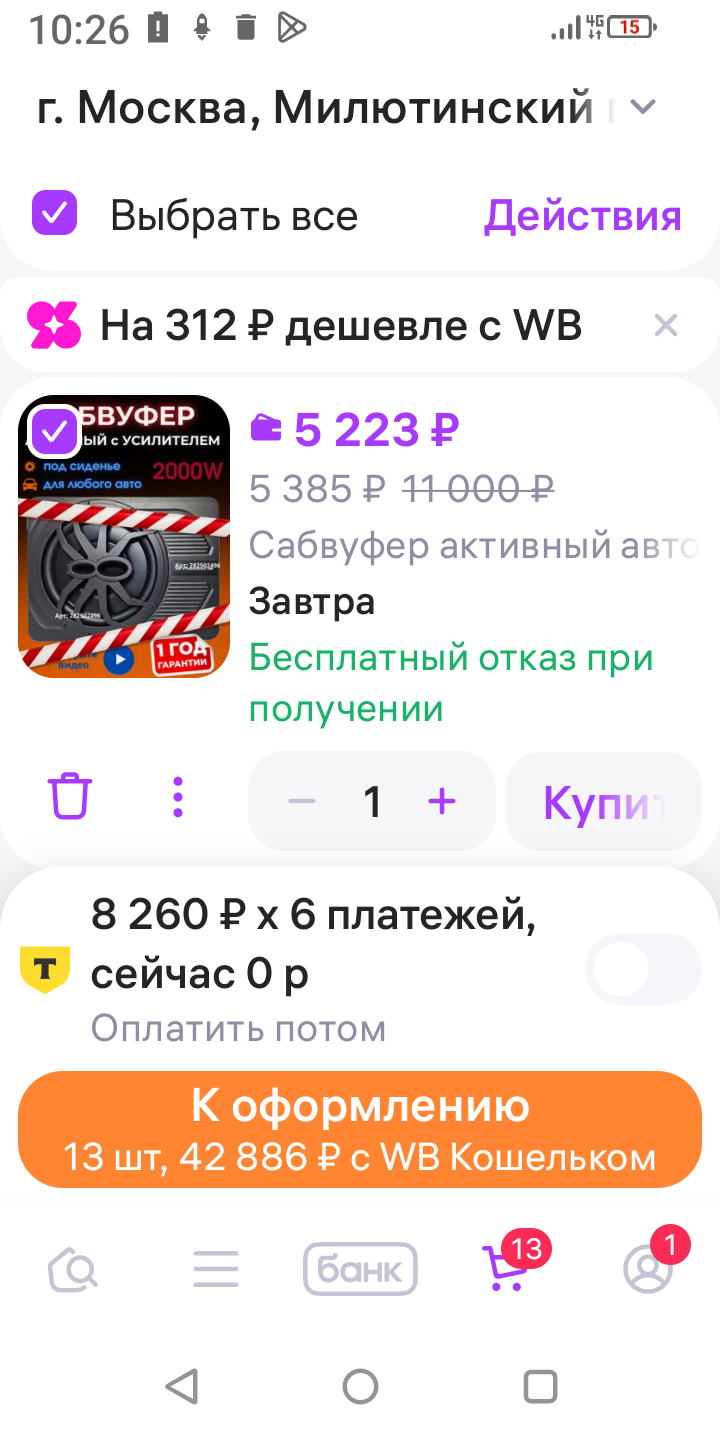720x1440 pixels.
Task: Go back with the system back button
Action: click(x=181, y=1386)
